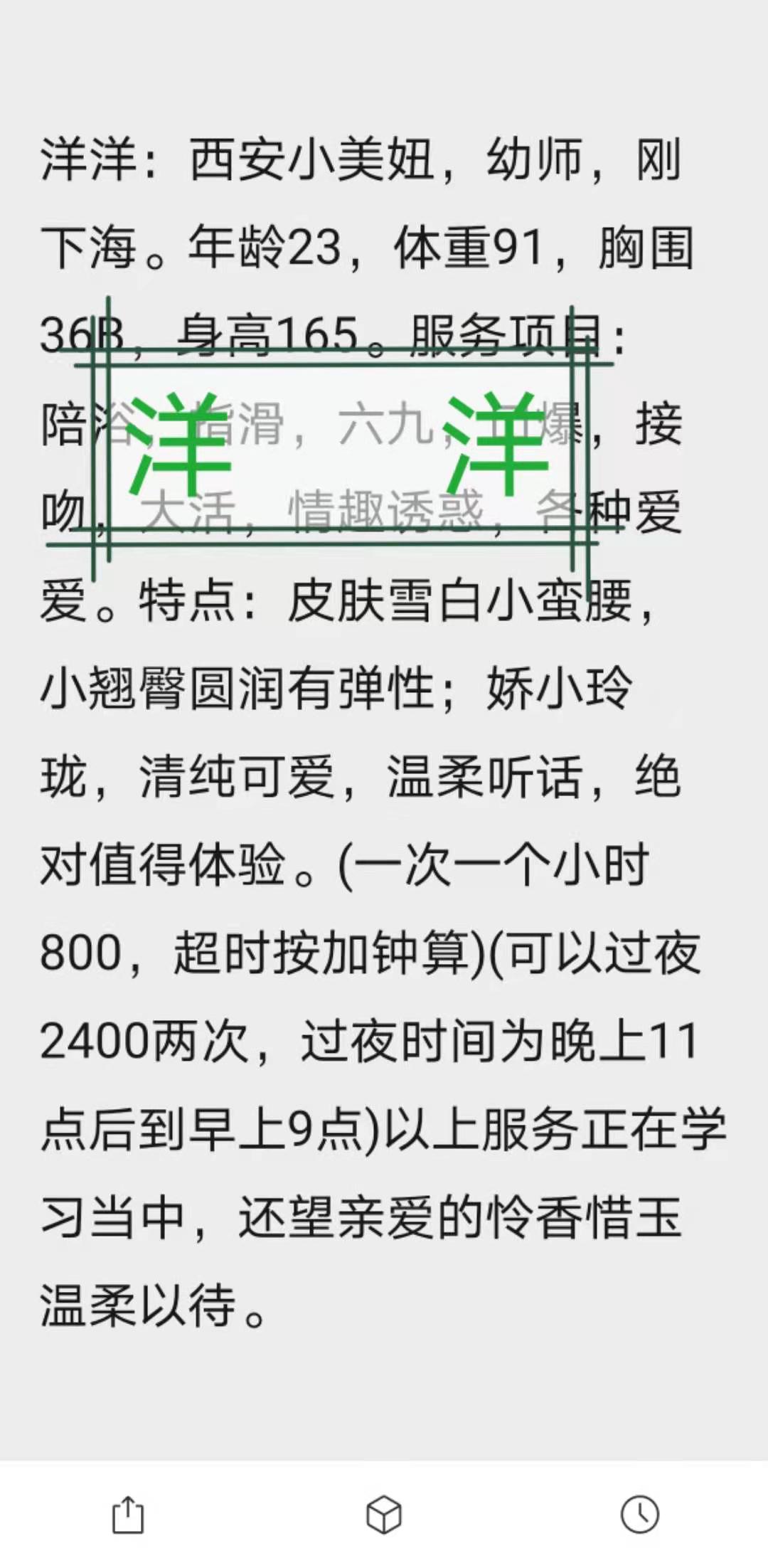
Task: Set a reminder with the clock icon
Action: (x=639, y=1514)
